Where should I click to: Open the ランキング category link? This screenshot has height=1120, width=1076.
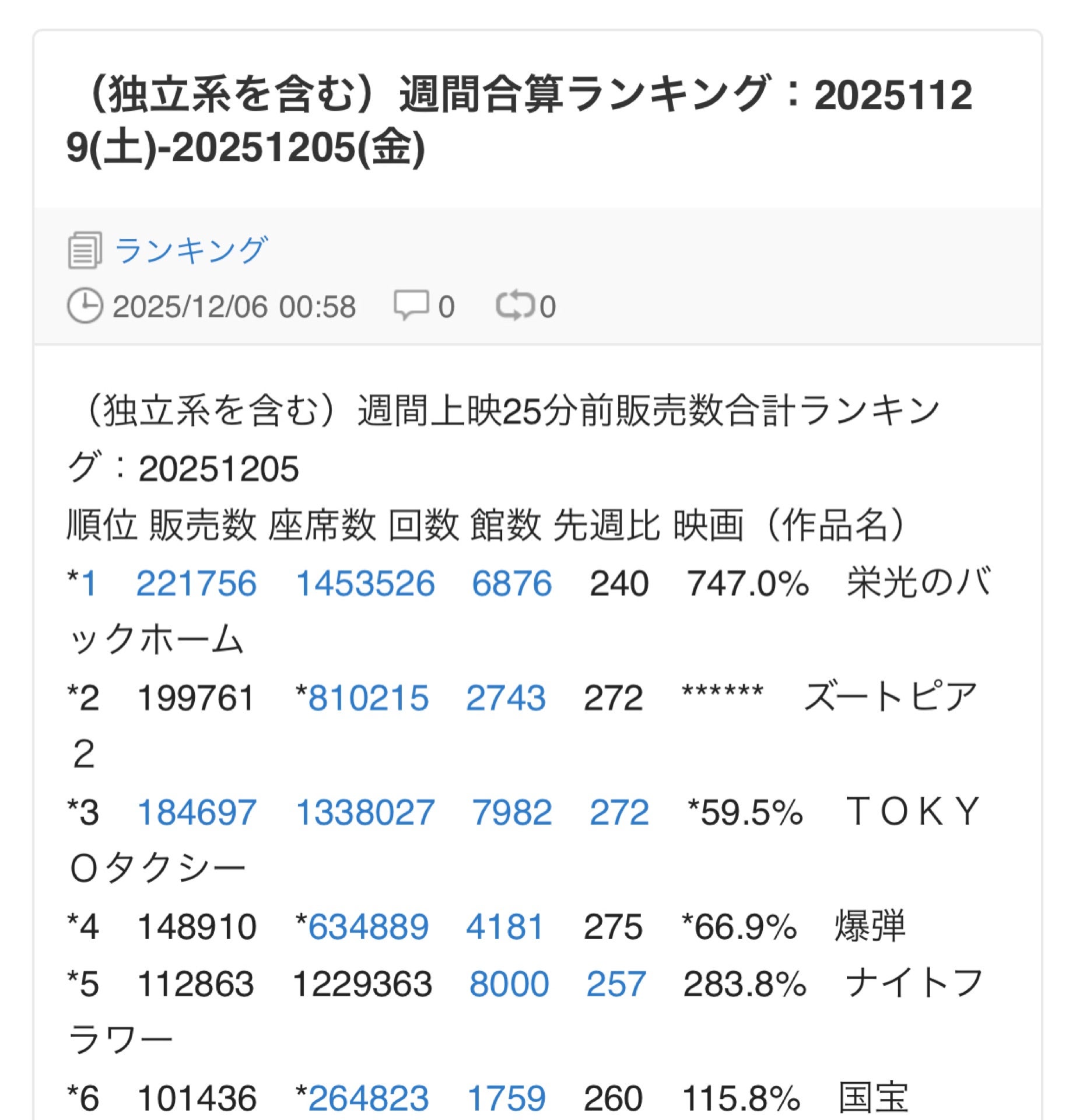[x=191, y=250]
